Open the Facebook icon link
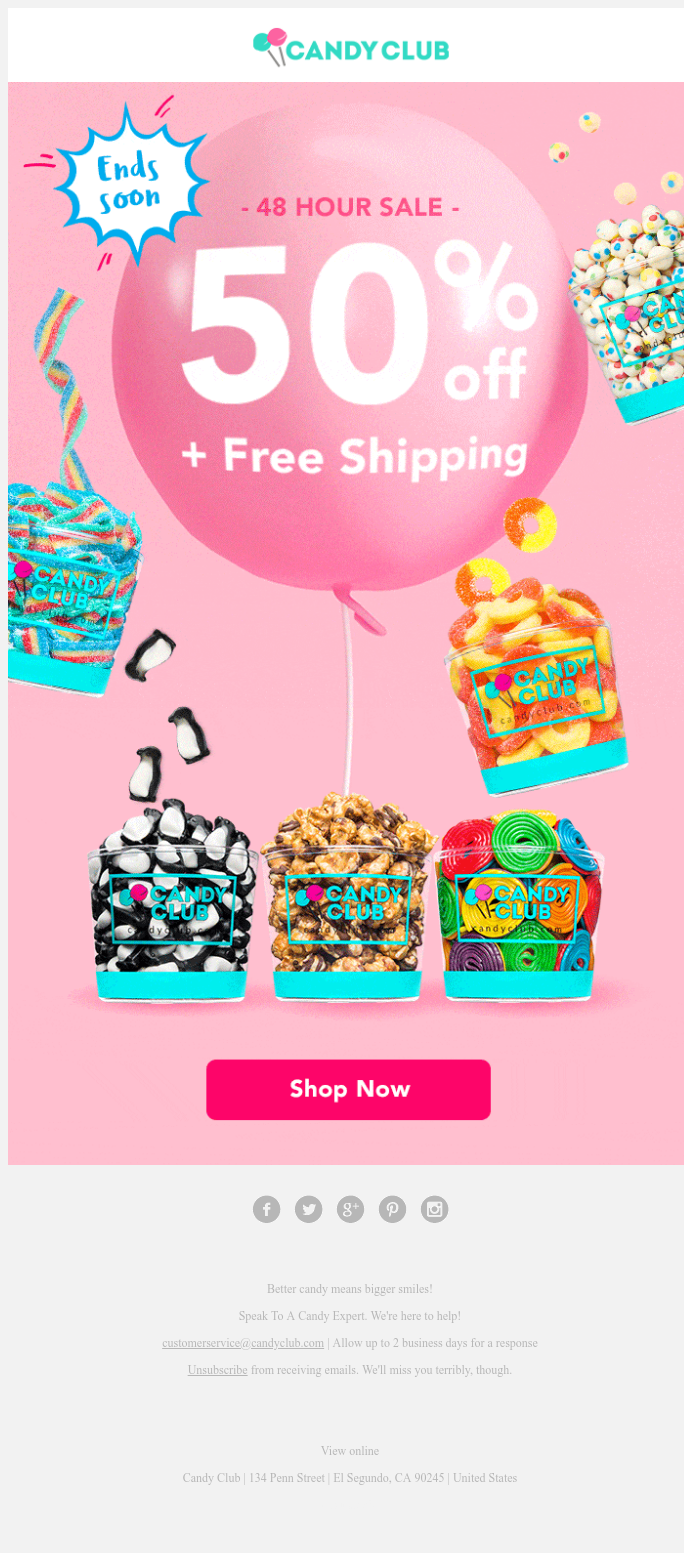 tap(266, 1209)
